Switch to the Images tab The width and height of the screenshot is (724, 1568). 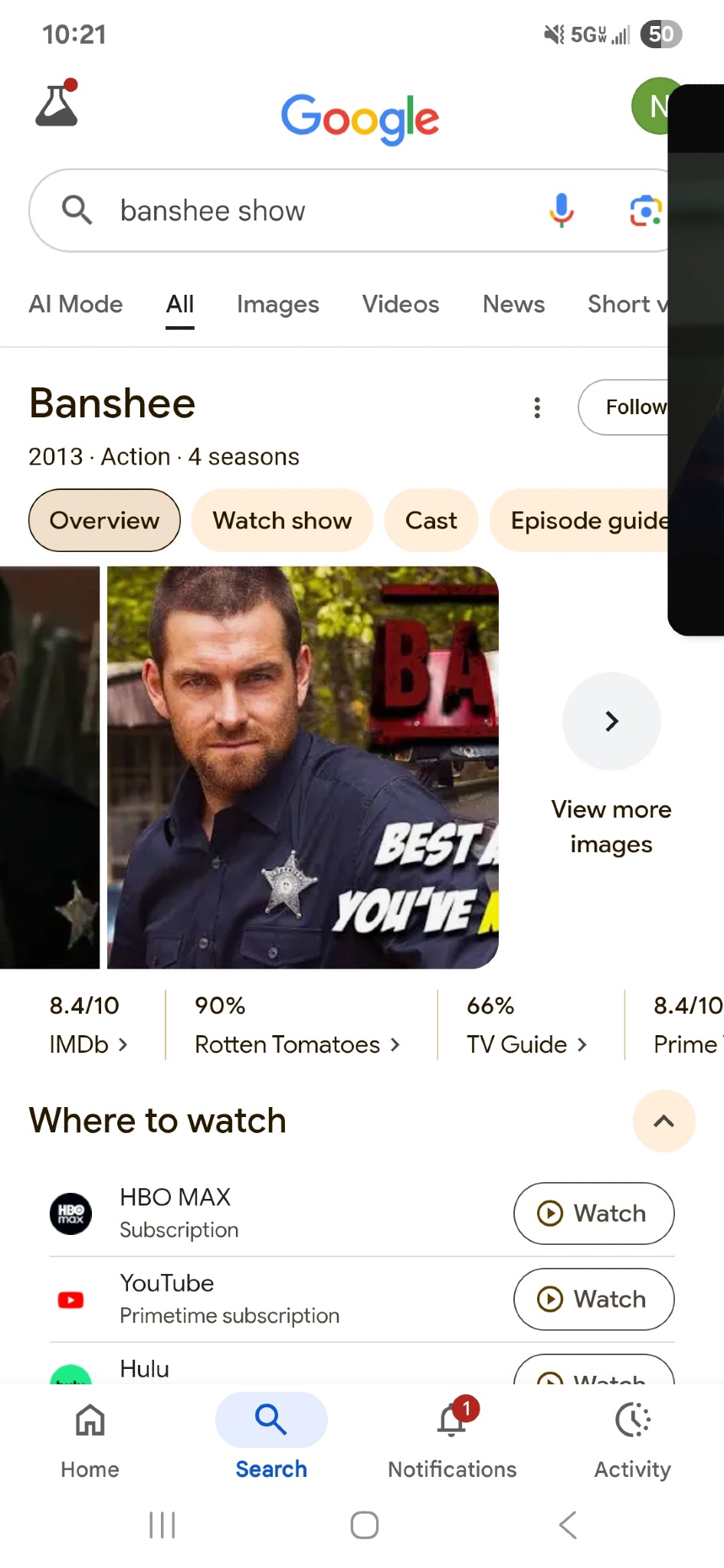point(277,304)
